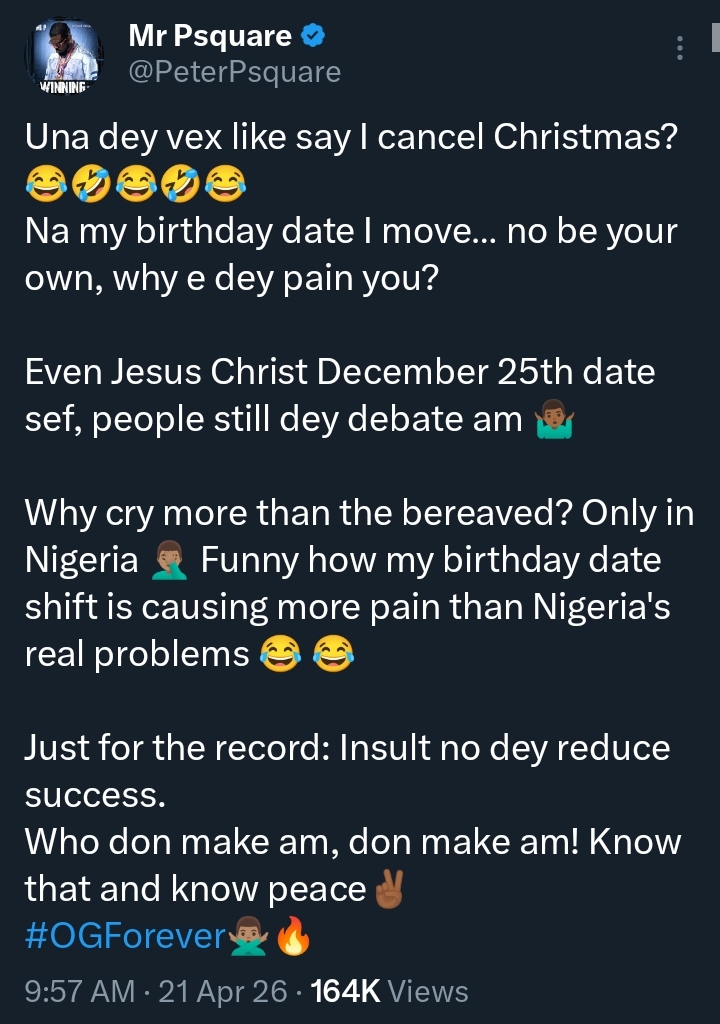Open the #OGForever hashtag
720x1024 pixels.
125,937
